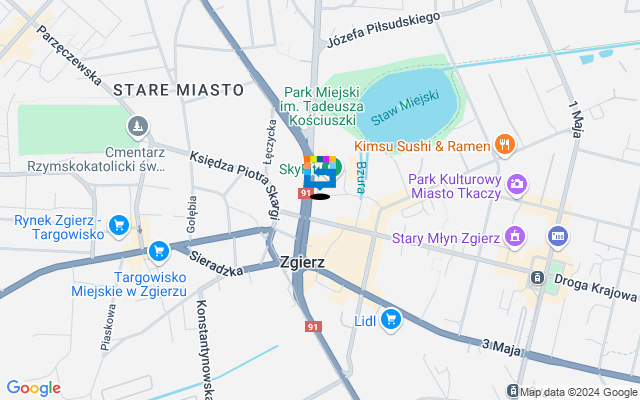Image resolution: width=640 pixels, height=400 pixels.
Task: Select the Stary Młyn Zgierz pin
Action: [514, 237]
